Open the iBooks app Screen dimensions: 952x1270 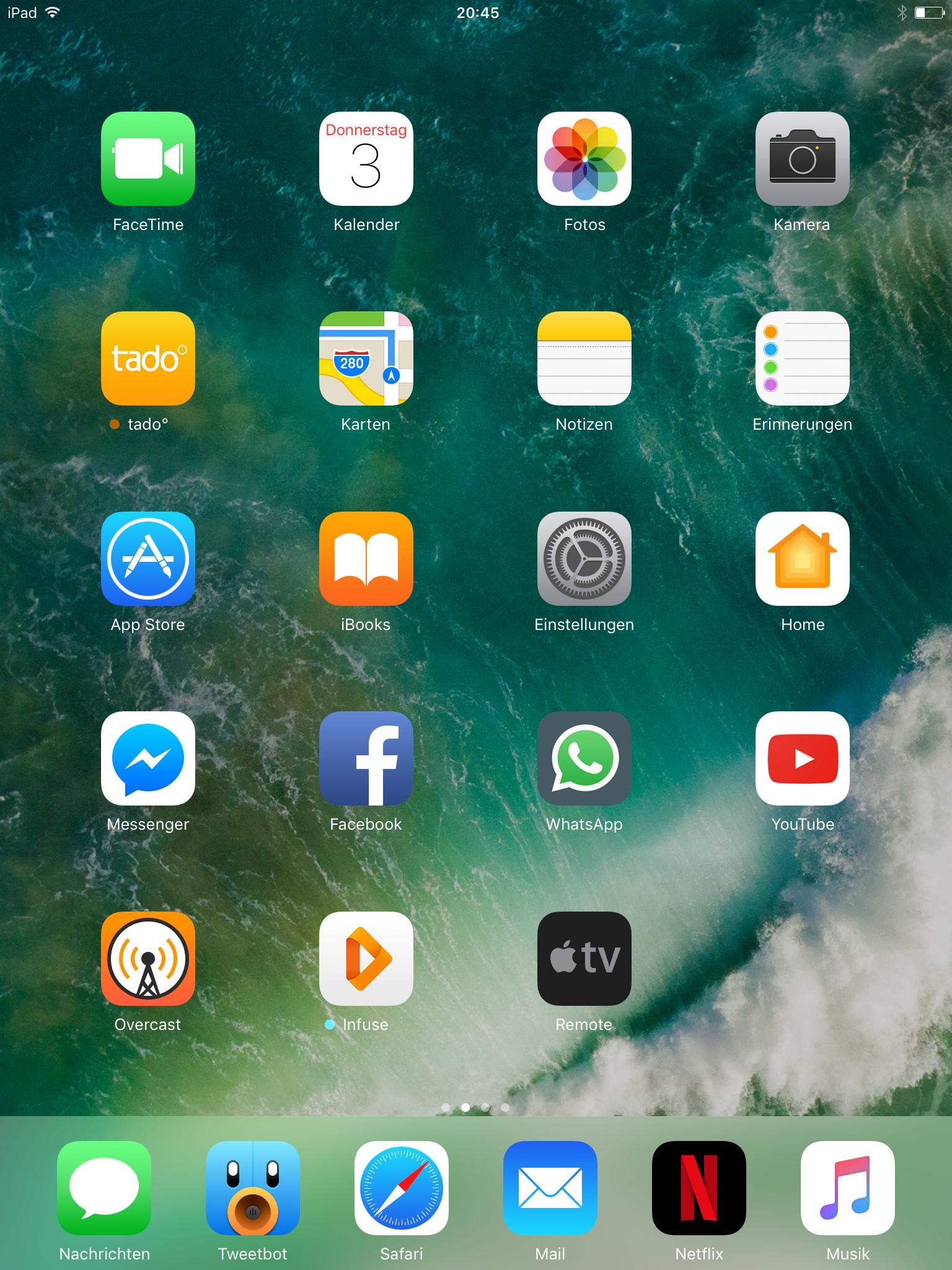click(x=366, y=558)
